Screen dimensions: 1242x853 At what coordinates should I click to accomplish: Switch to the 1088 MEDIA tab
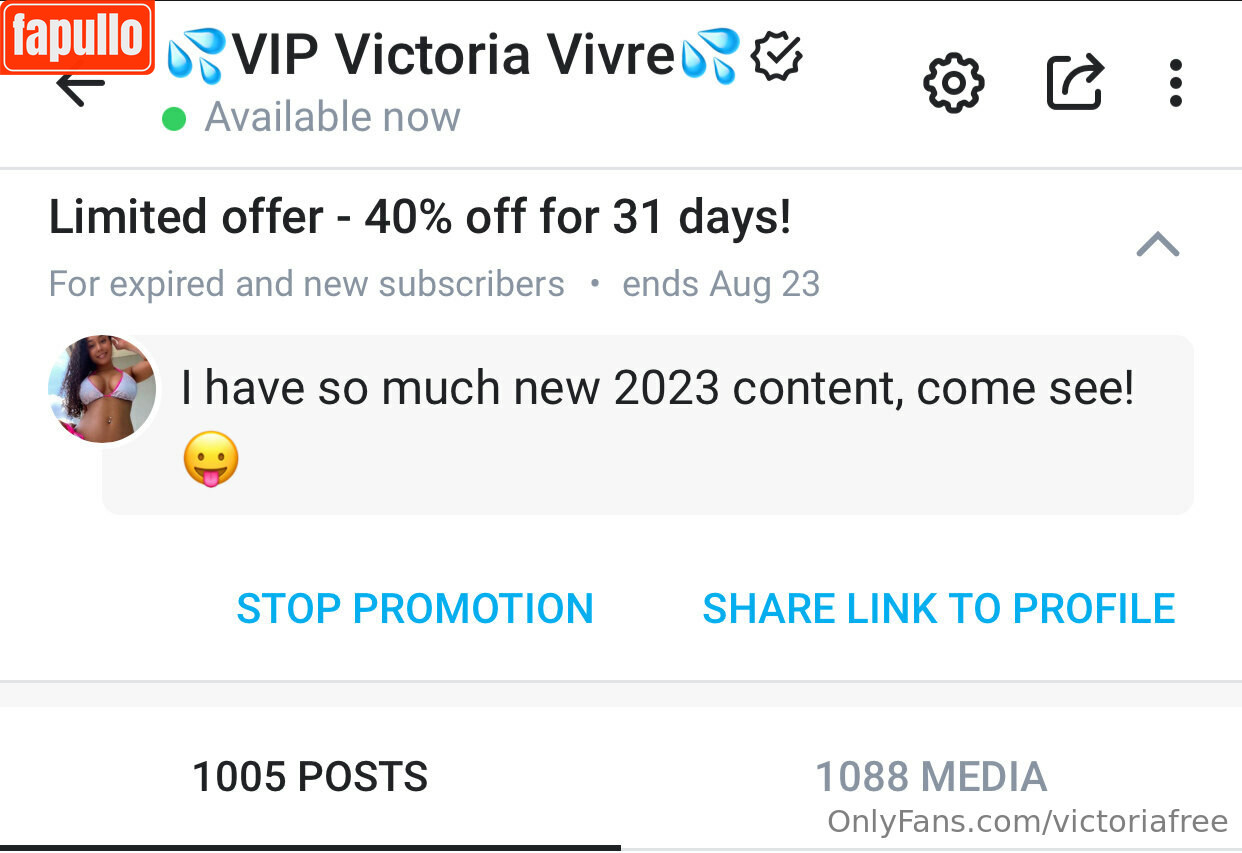(x=930, y=777)
